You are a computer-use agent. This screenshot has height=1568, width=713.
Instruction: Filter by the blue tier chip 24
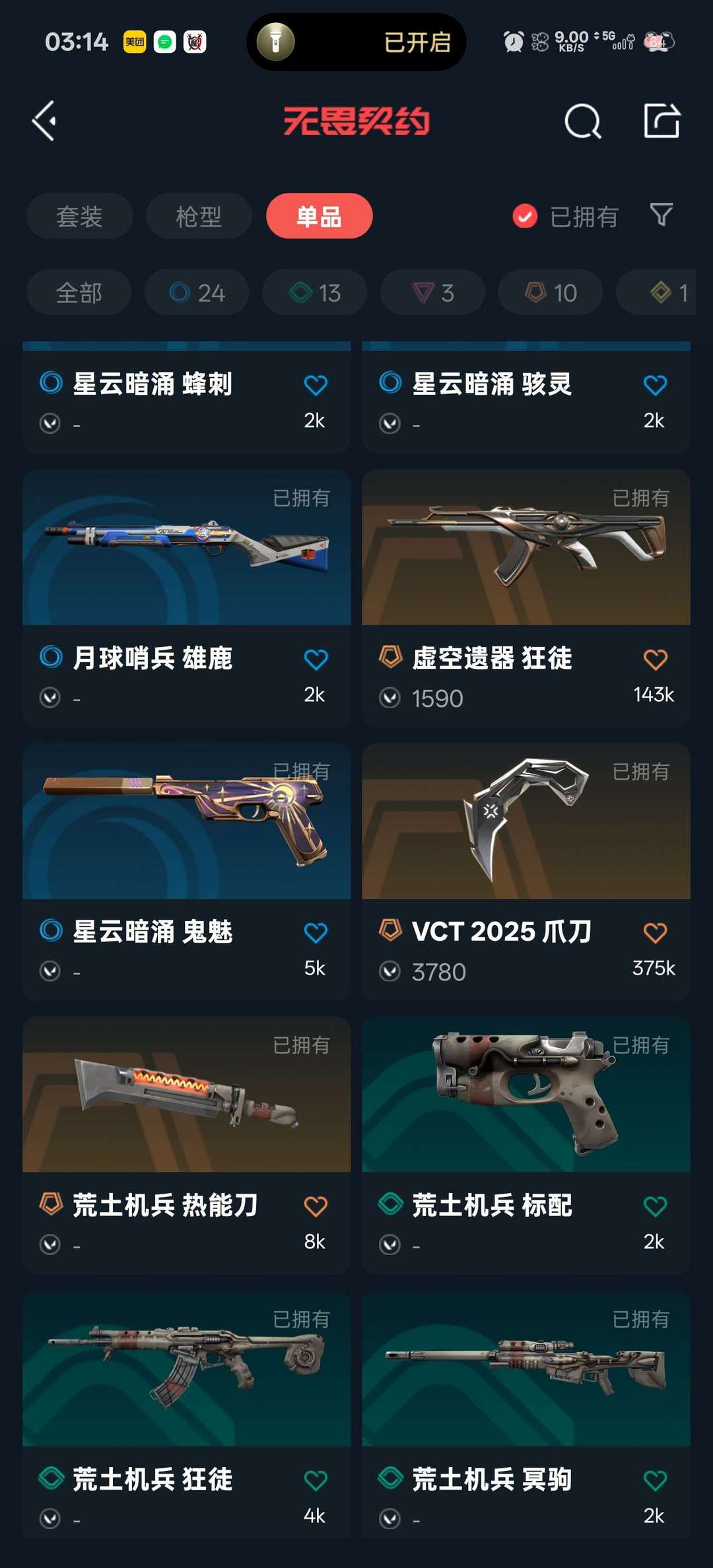click(x=197, y=292)
